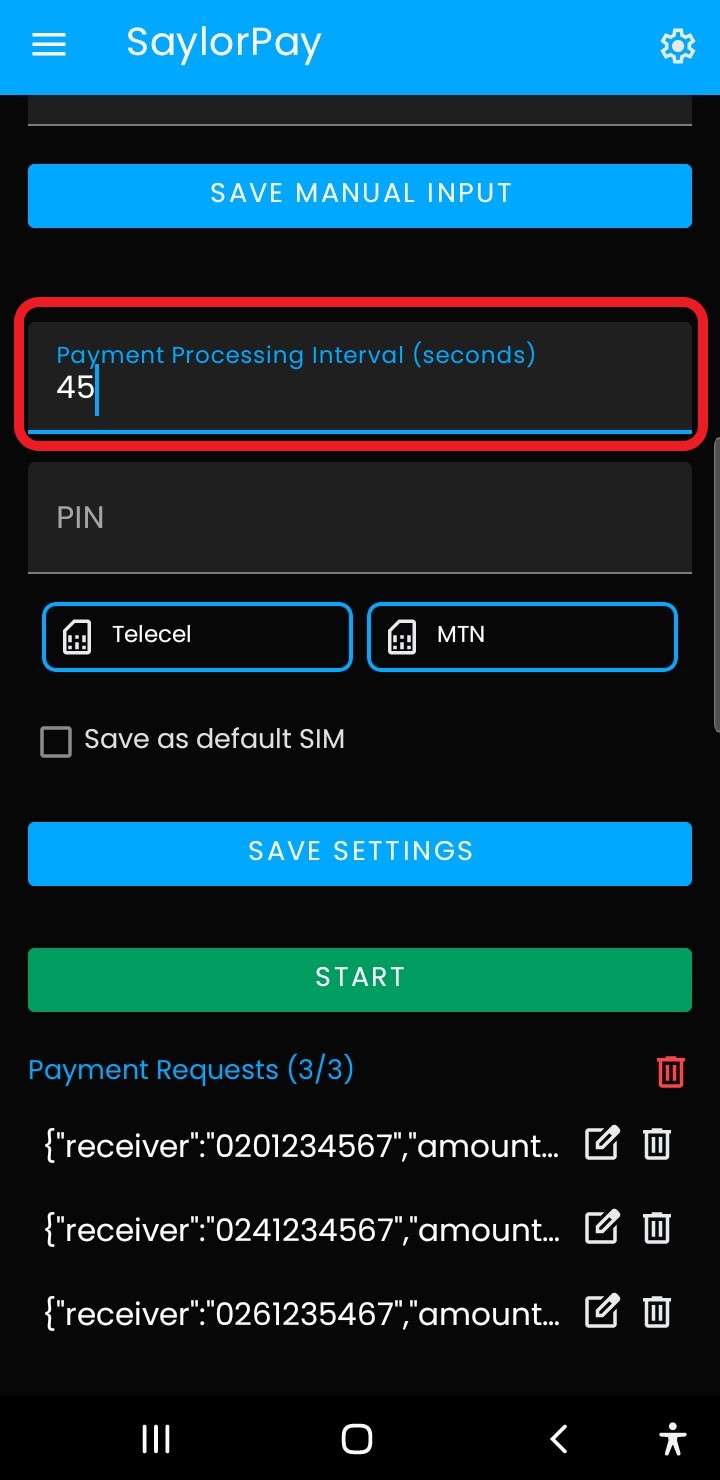Check Save as default SIM
The image size is (720, 1480).
click(56, 741)
